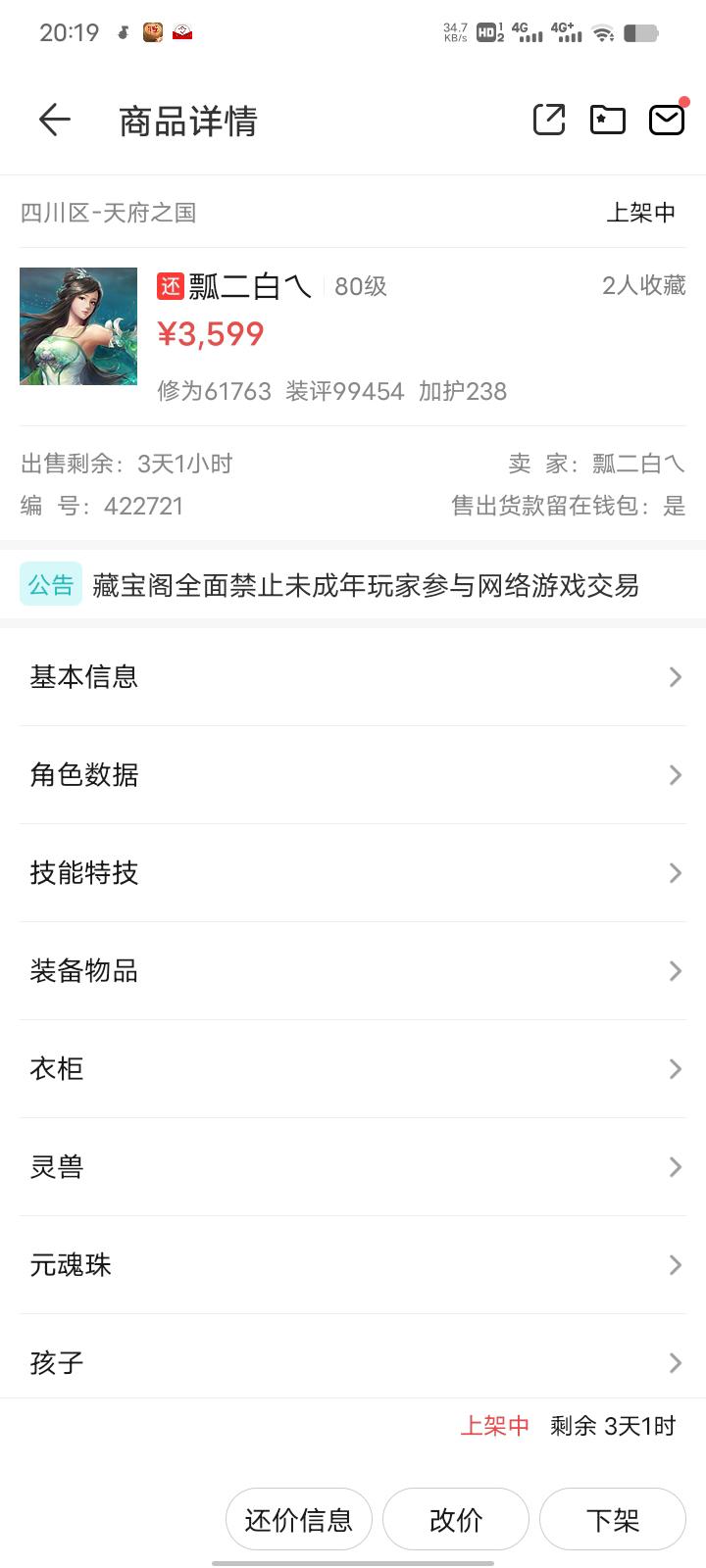Open the 装备物品 row
706x1568 pixels.
click(353, 971)
